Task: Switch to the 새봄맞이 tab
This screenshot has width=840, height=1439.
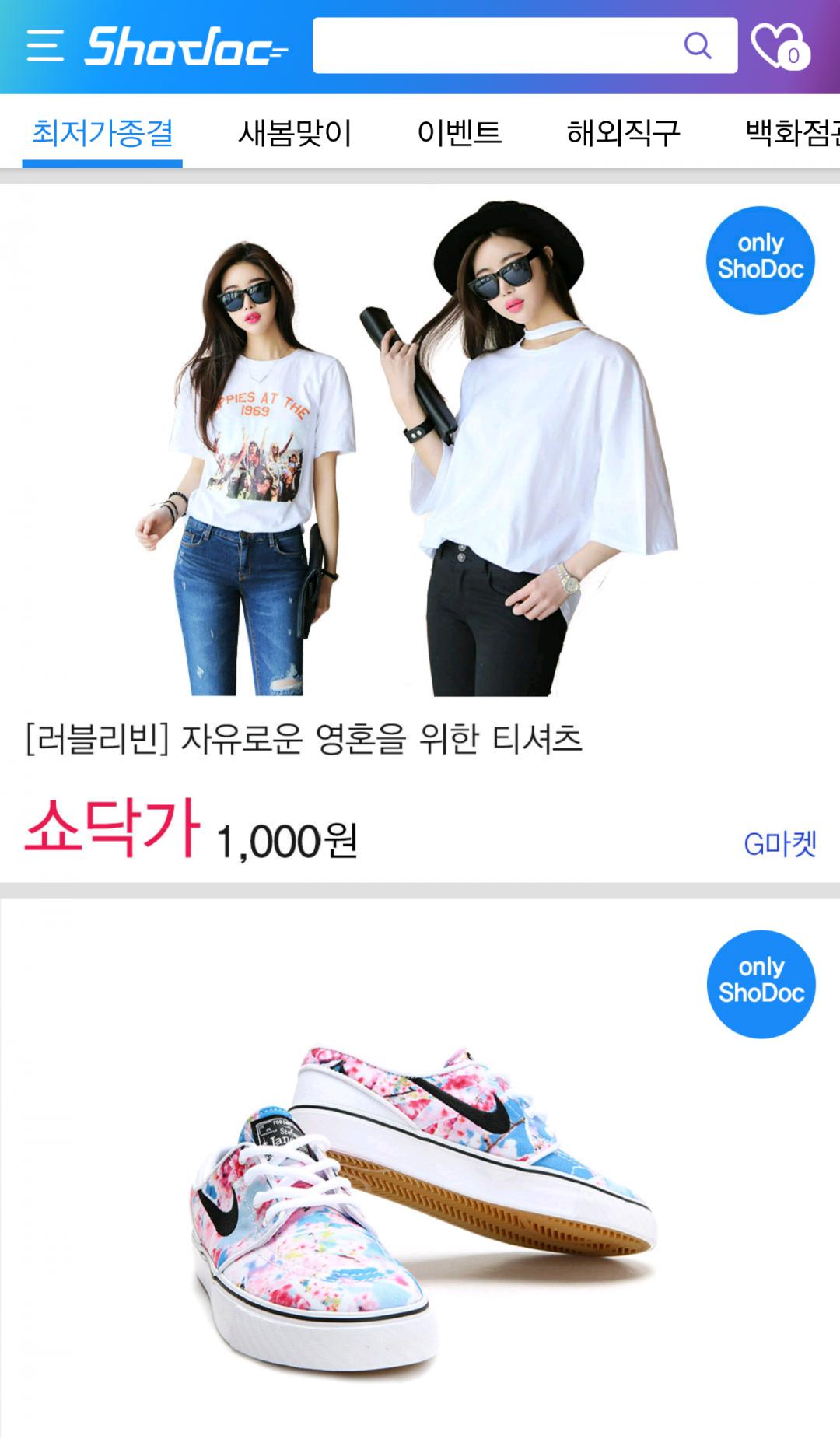Action: click(x=296, y=133)
